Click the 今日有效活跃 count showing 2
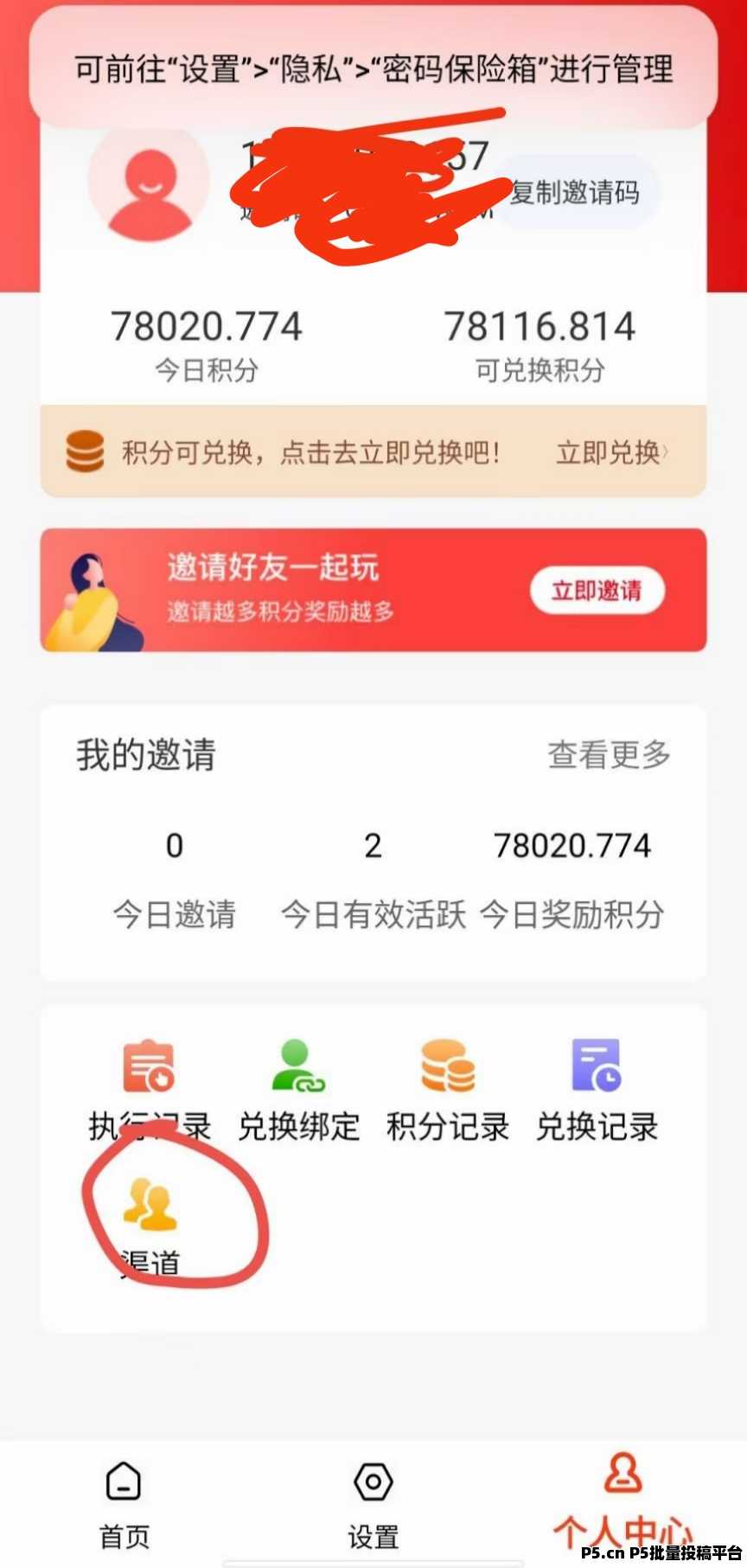This screenshot has width=747, height=1568. (x=372, y=846)
